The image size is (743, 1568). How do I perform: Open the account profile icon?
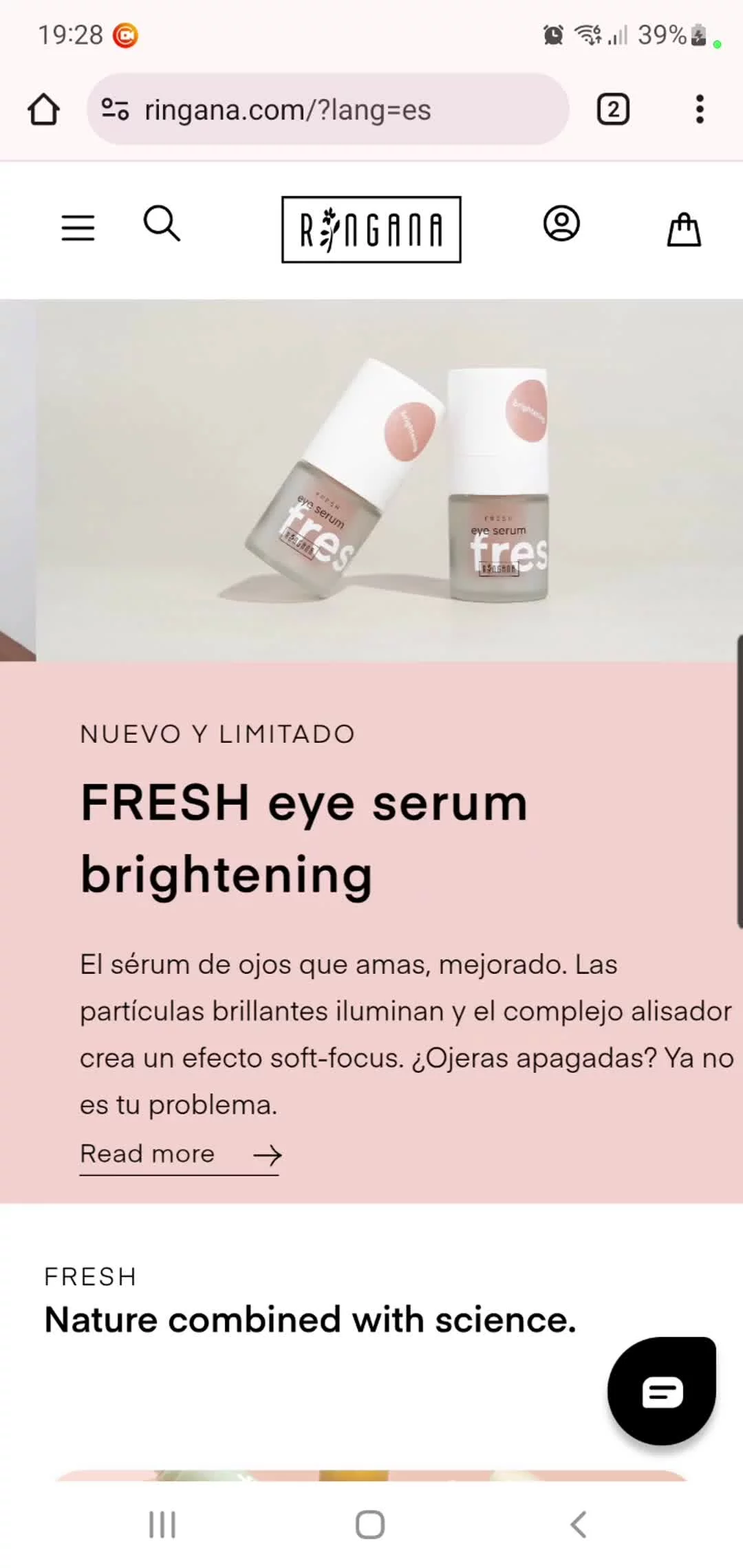click(x=561, y=224)
